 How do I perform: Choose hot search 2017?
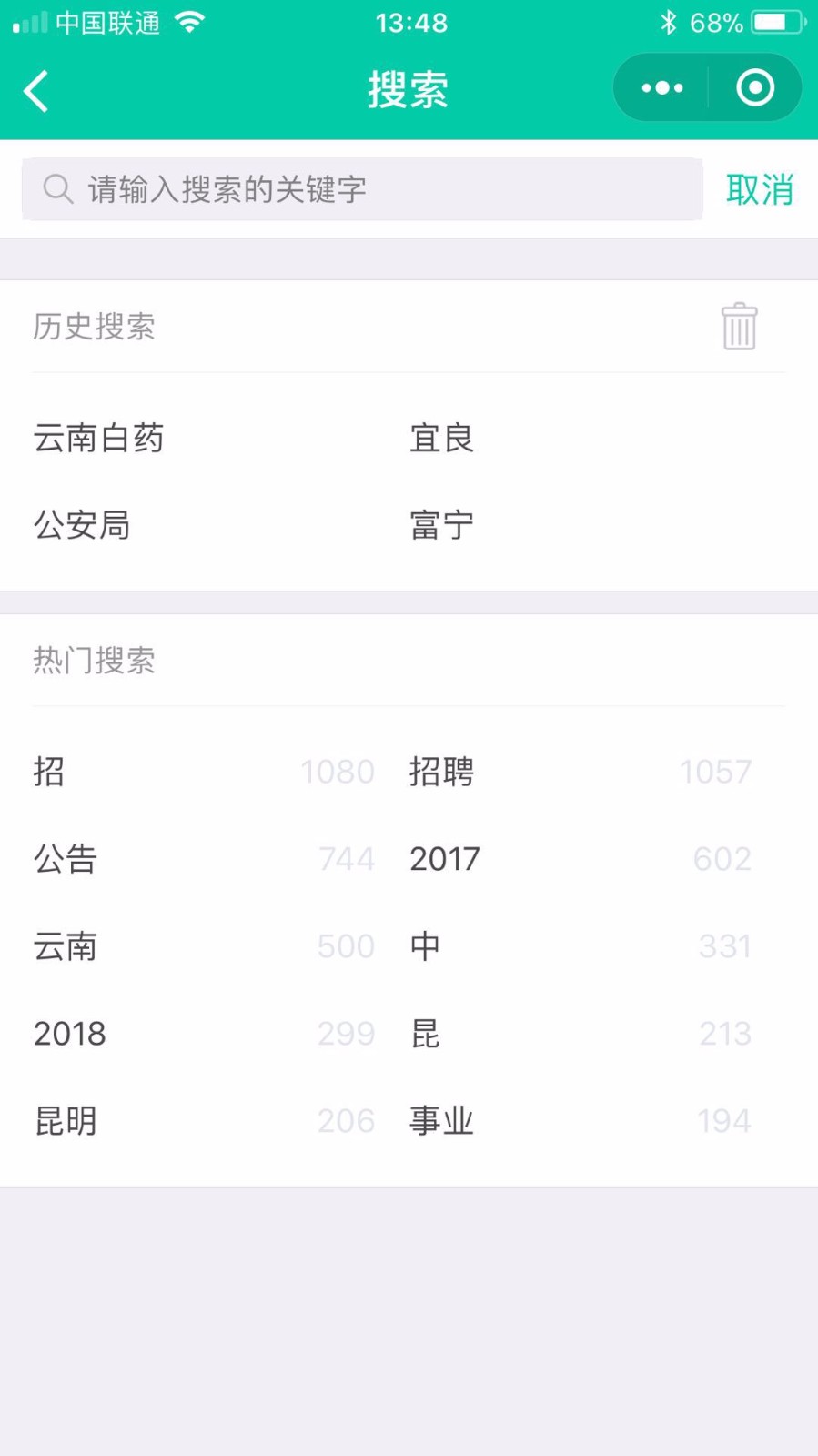pyautogui.click(x=444, y=859)
